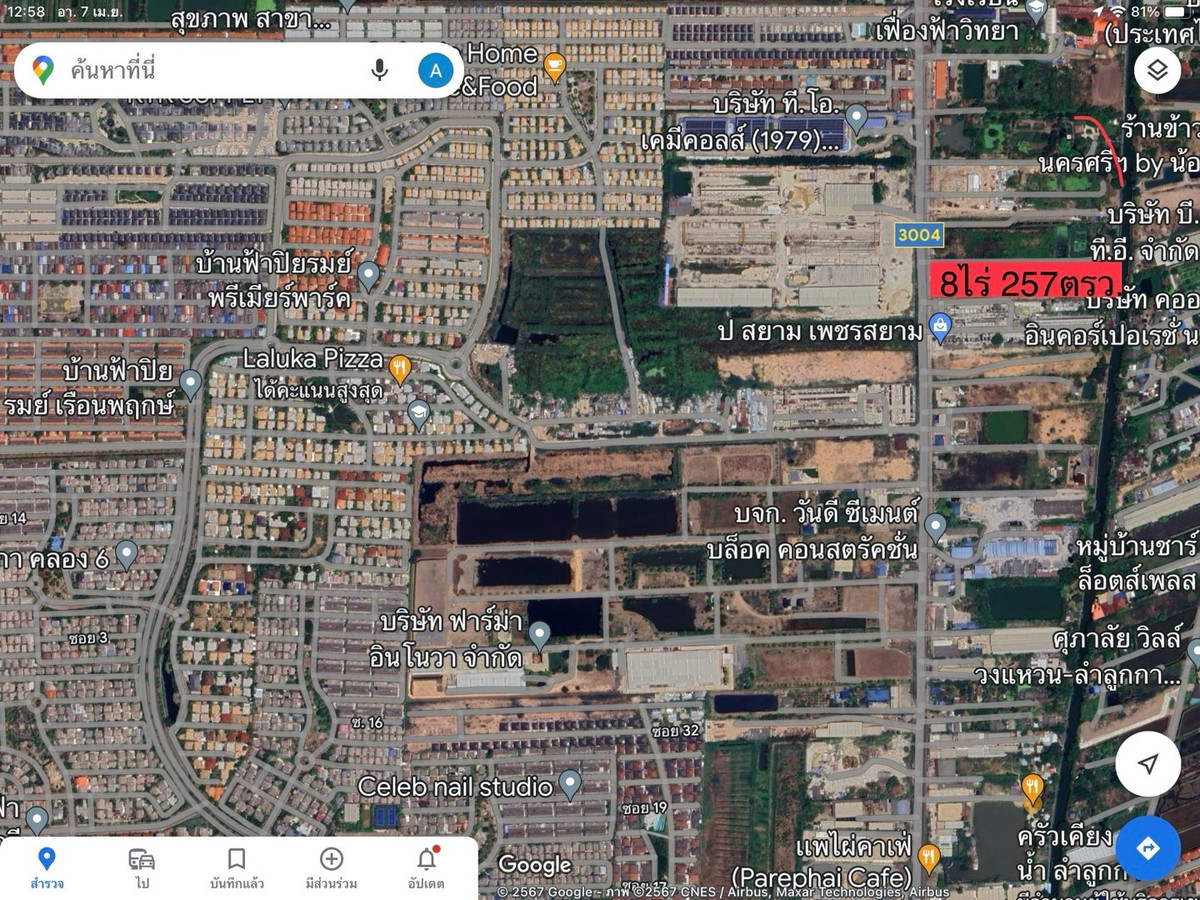Switch to the สำรวจ tab
Image resolution: width=1200 pixels, height=900 pixels.
(46, 868)
